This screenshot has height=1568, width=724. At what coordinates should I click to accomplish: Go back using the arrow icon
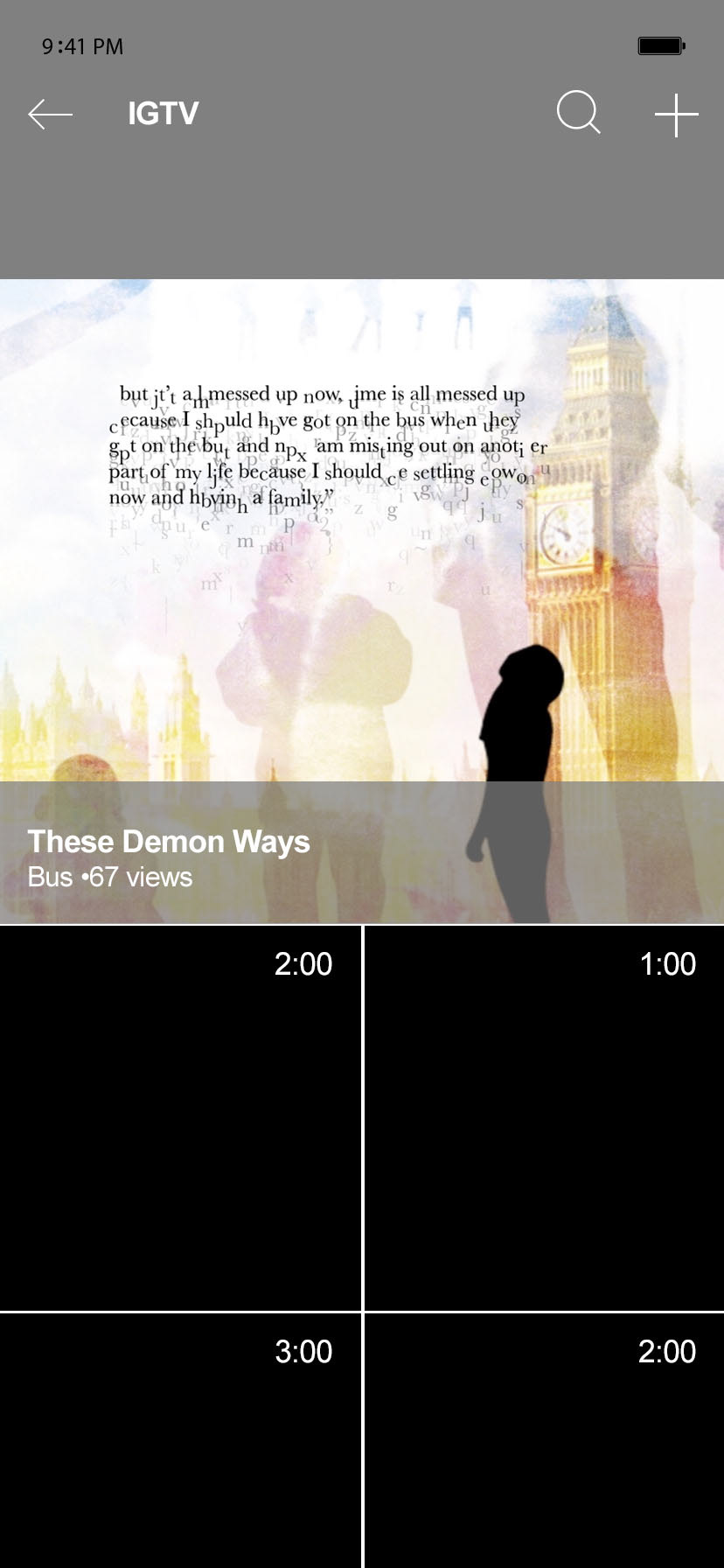50,114
